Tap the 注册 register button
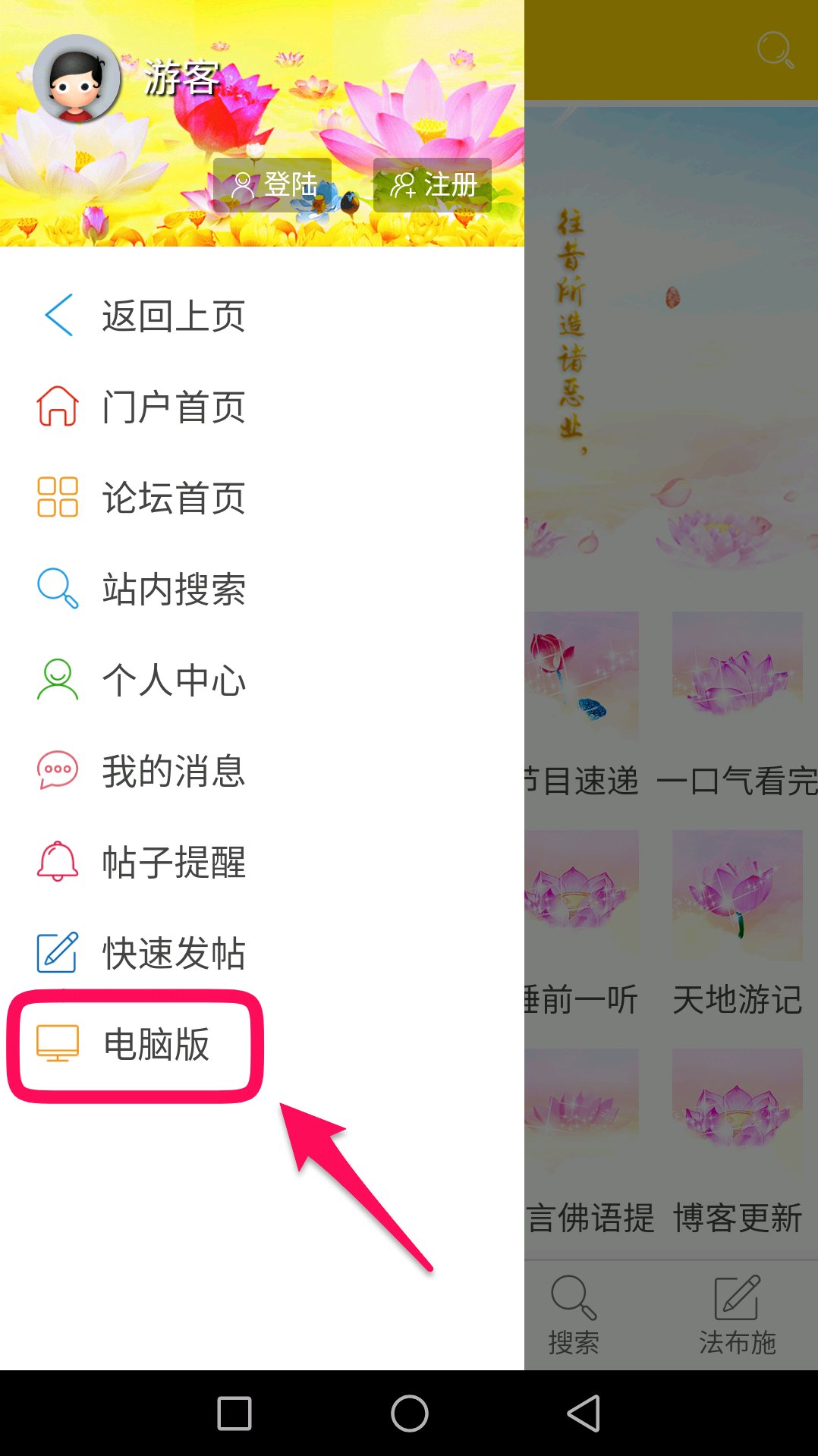Image resolution: width=818 pixels, height=1456 pixels. [432, 184]
